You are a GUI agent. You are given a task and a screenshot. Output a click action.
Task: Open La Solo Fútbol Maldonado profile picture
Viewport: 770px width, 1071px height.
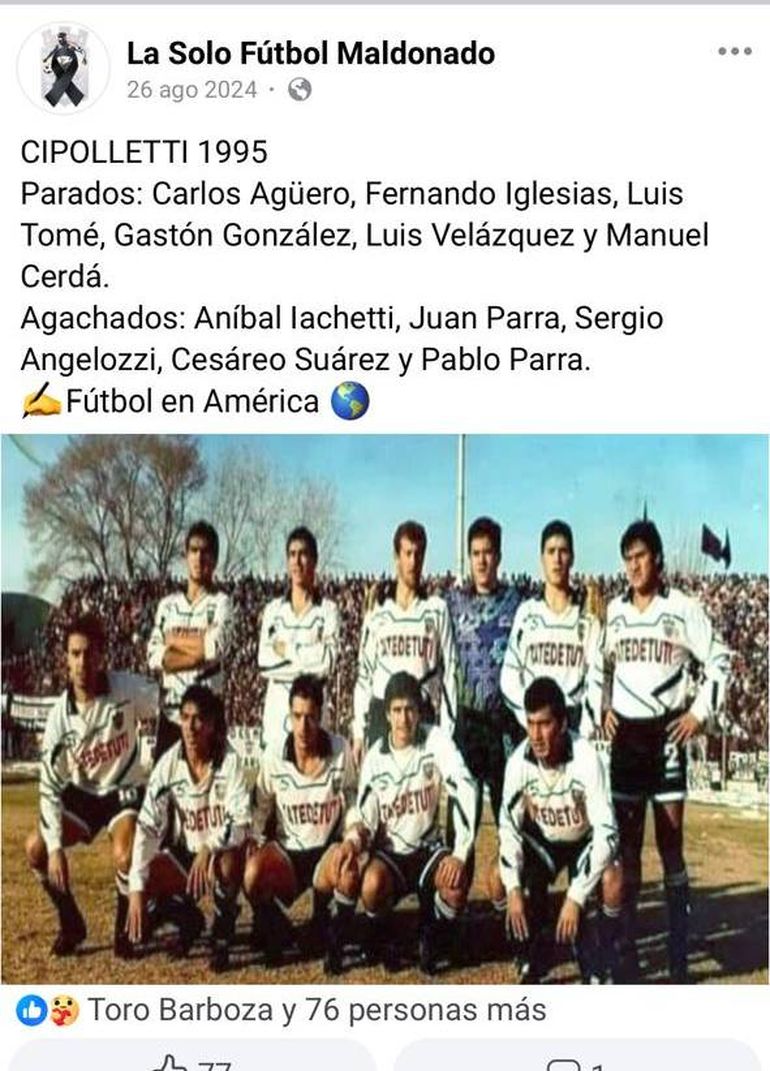tap(62, 68)
